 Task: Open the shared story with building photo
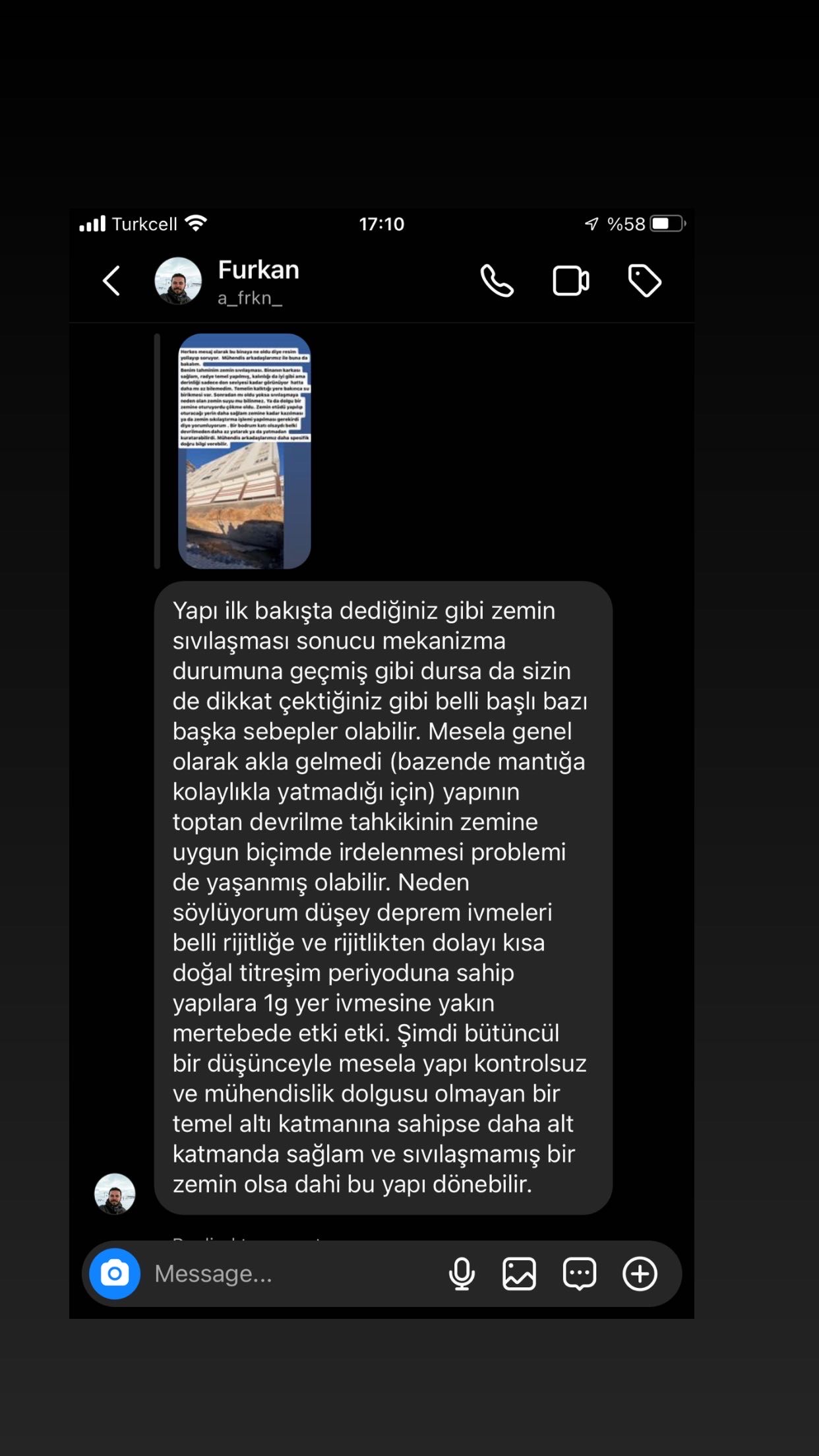(244, 451)
